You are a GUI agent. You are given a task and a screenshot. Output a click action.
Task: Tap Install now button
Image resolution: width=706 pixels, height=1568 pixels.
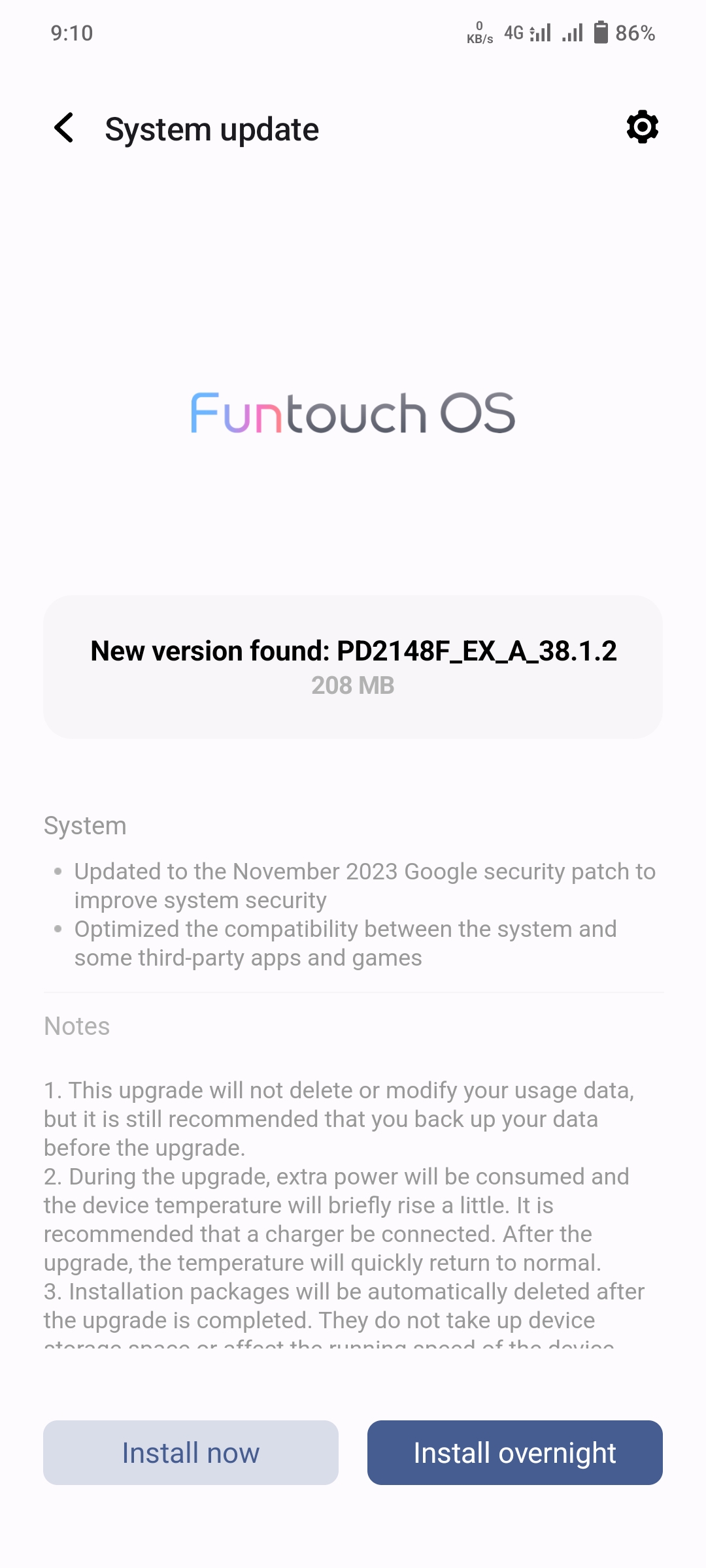pos(191,1453)
